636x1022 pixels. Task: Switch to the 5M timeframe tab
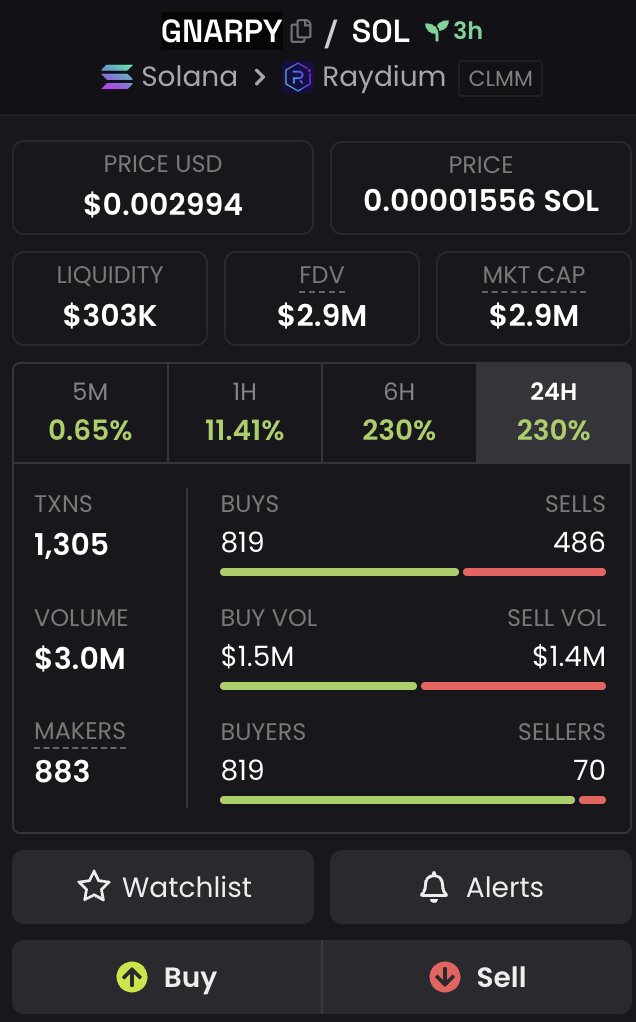(x=90, y=412)
